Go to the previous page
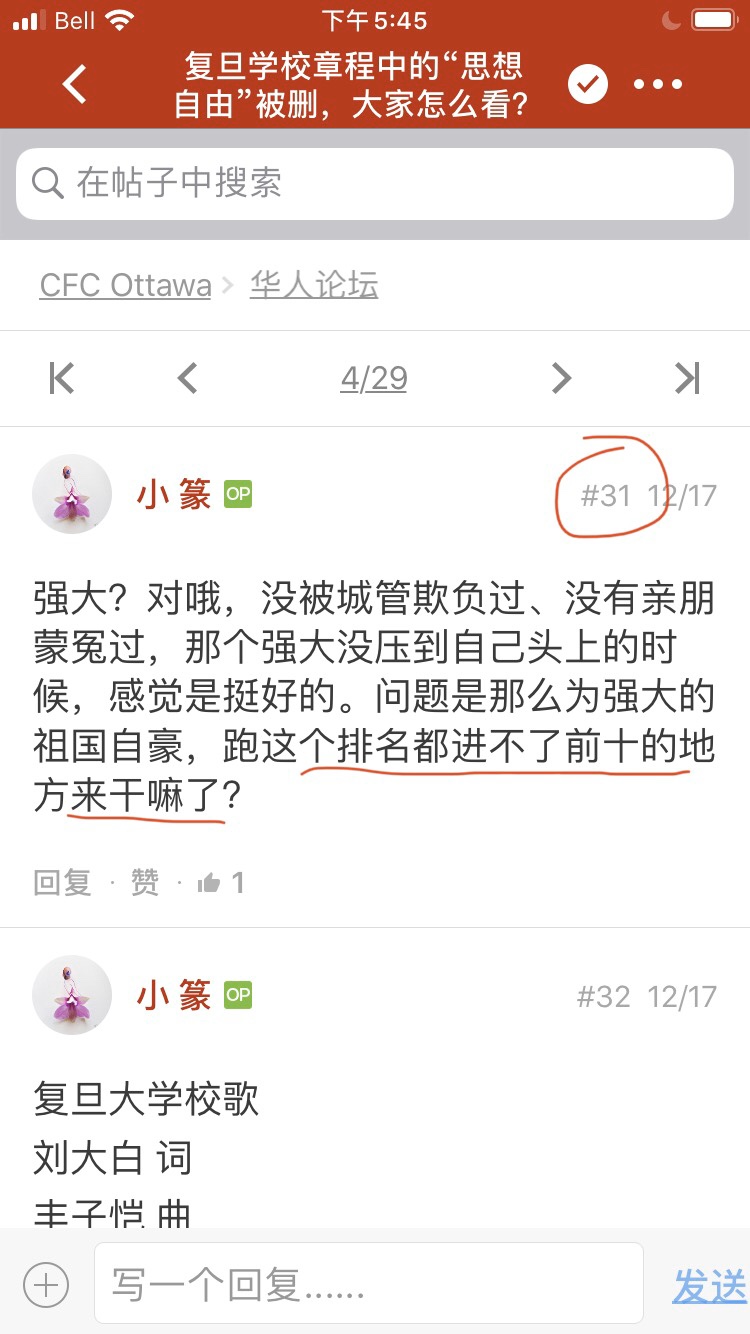This screenshot has height=1334, width=750. click(x=187, y=378)
